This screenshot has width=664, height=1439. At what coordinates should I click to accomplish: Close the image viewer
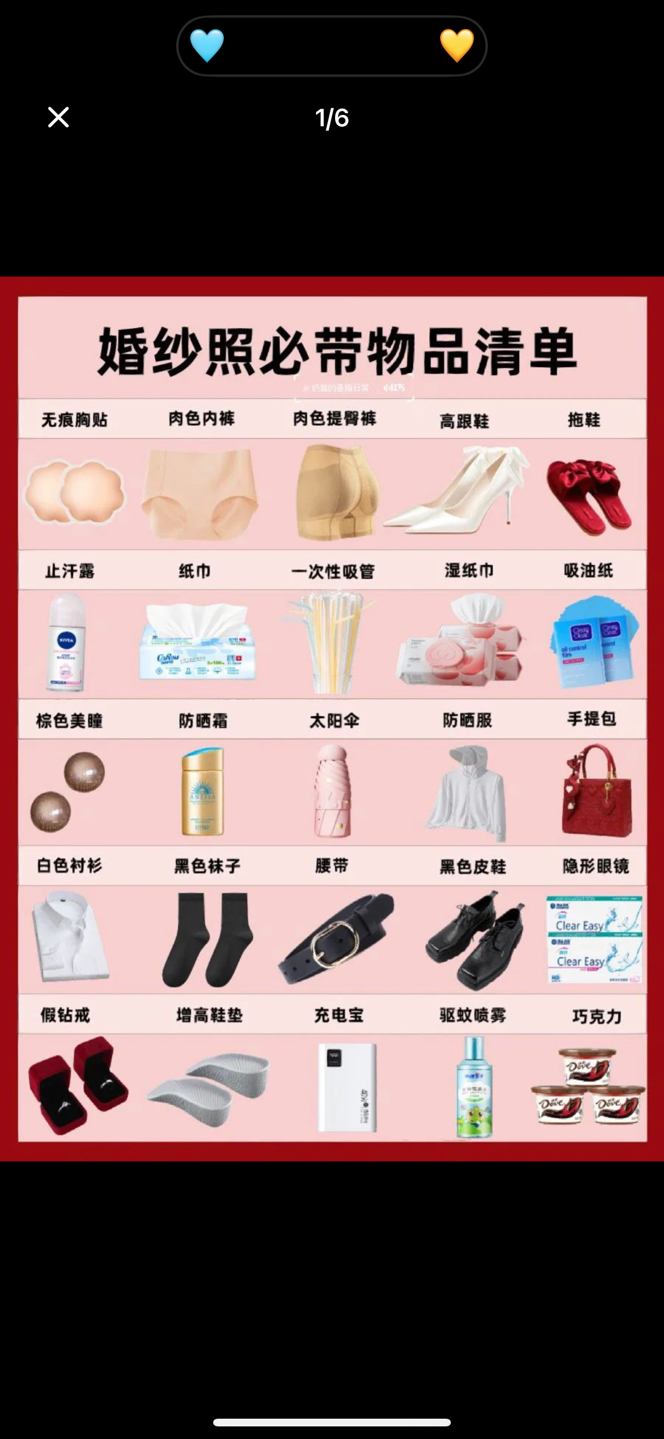pos(58,118)
